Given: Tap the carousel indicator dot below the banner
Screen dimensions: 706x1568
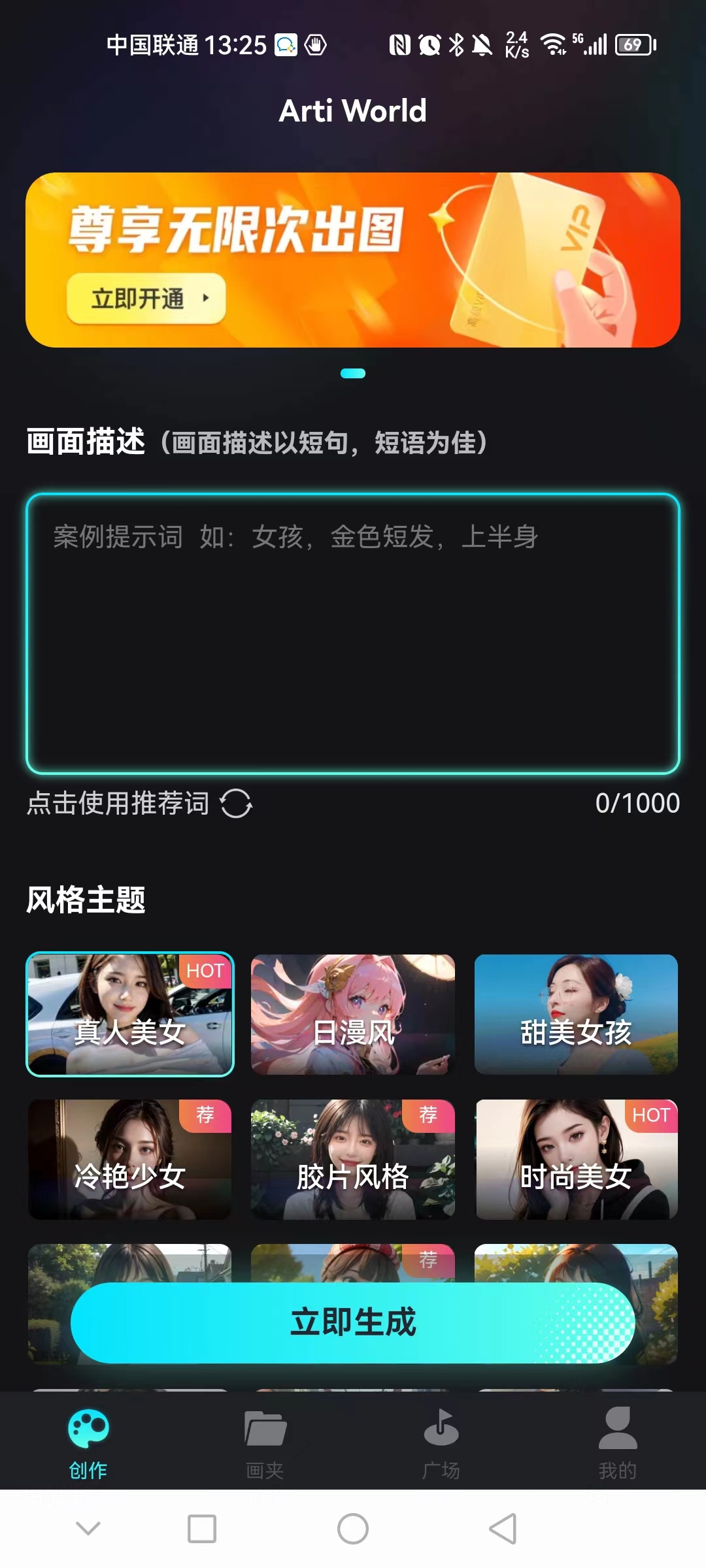Looking at the screenshot, I should 353,373.
